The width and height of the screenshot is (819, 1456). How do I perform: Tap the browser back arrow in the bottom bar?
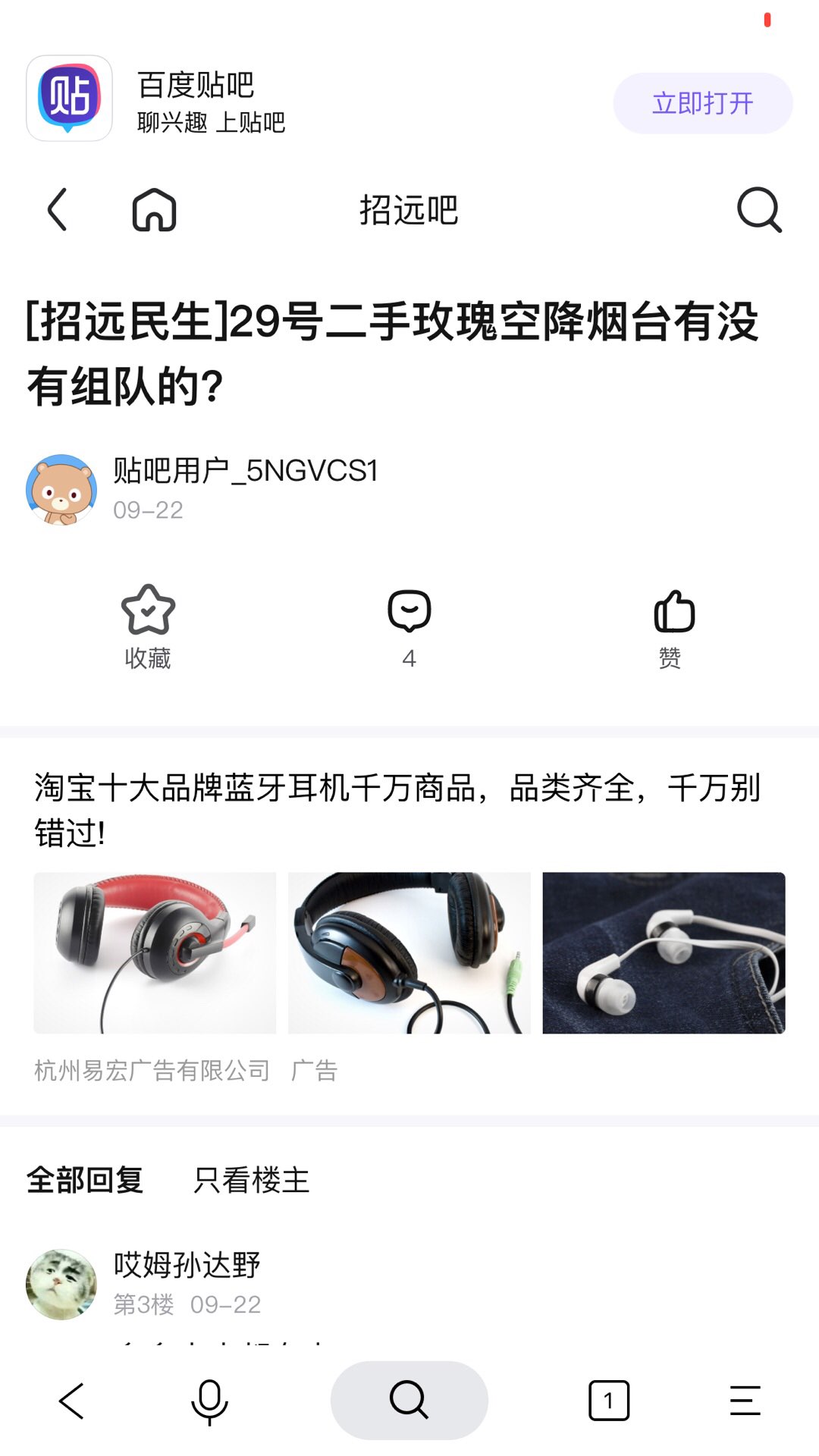71,1400
